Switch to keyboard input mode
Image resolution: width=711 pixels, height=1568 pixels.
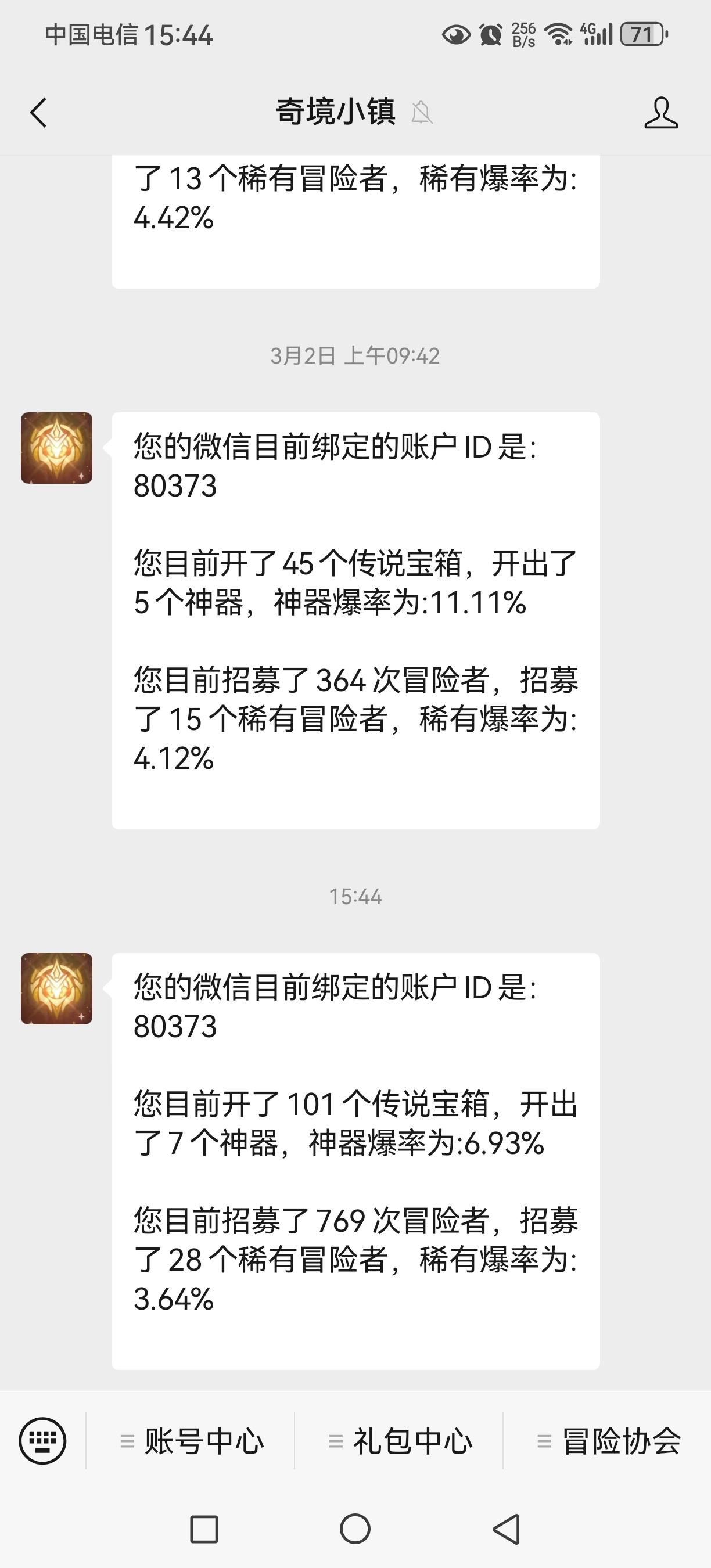click(42, 1441)
